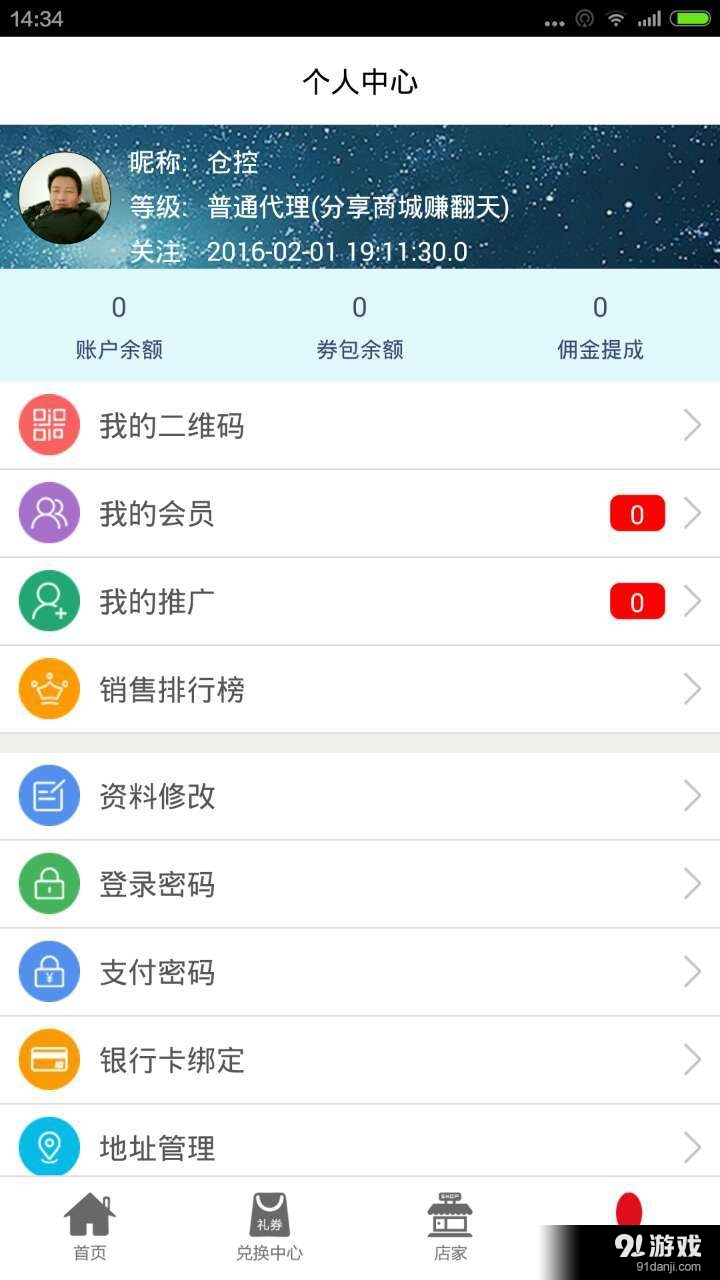720x1280 pixels.
Task: Expand the 银行卡绑定 row chevron
Action: [x=692, y=1059]
